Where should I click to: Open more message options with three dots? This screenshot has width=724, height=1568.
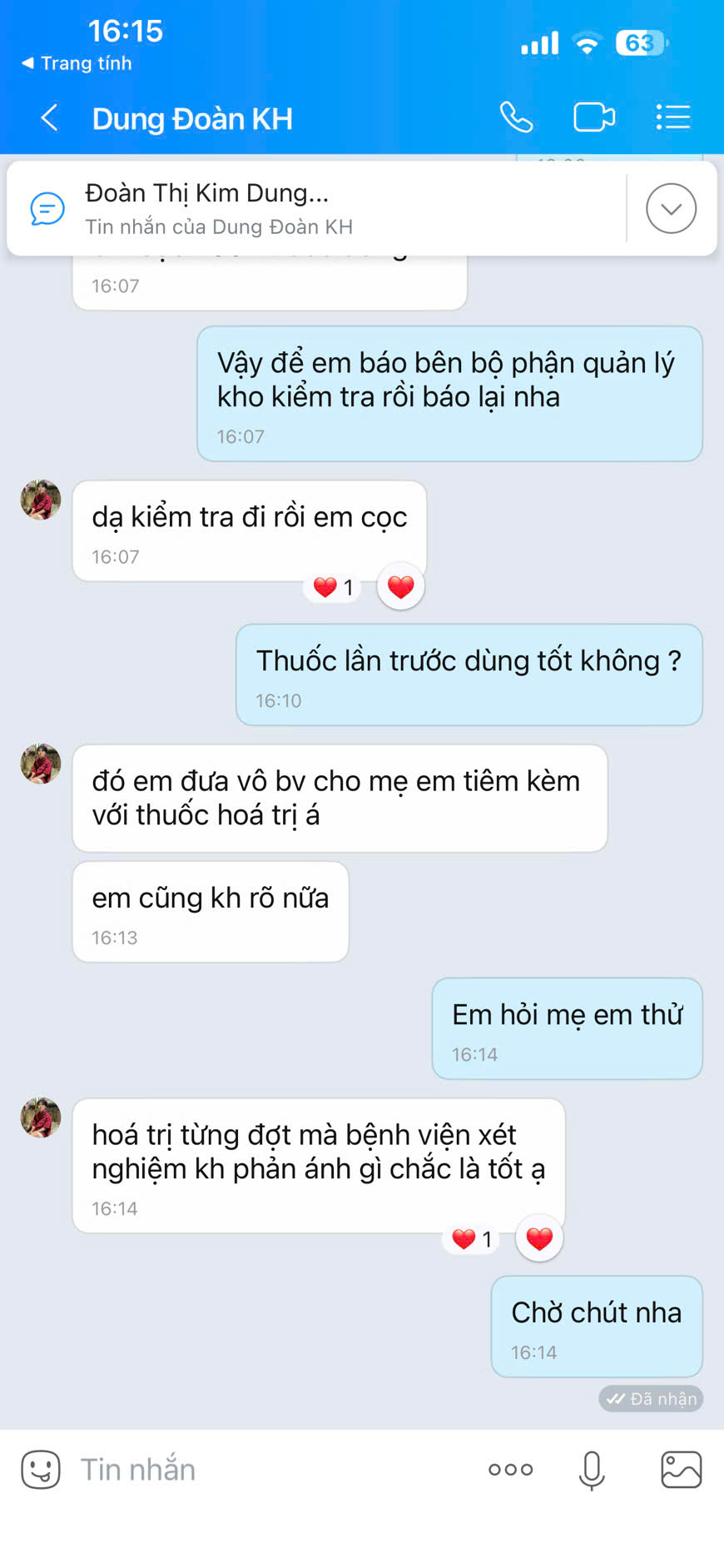(510, 1470)
